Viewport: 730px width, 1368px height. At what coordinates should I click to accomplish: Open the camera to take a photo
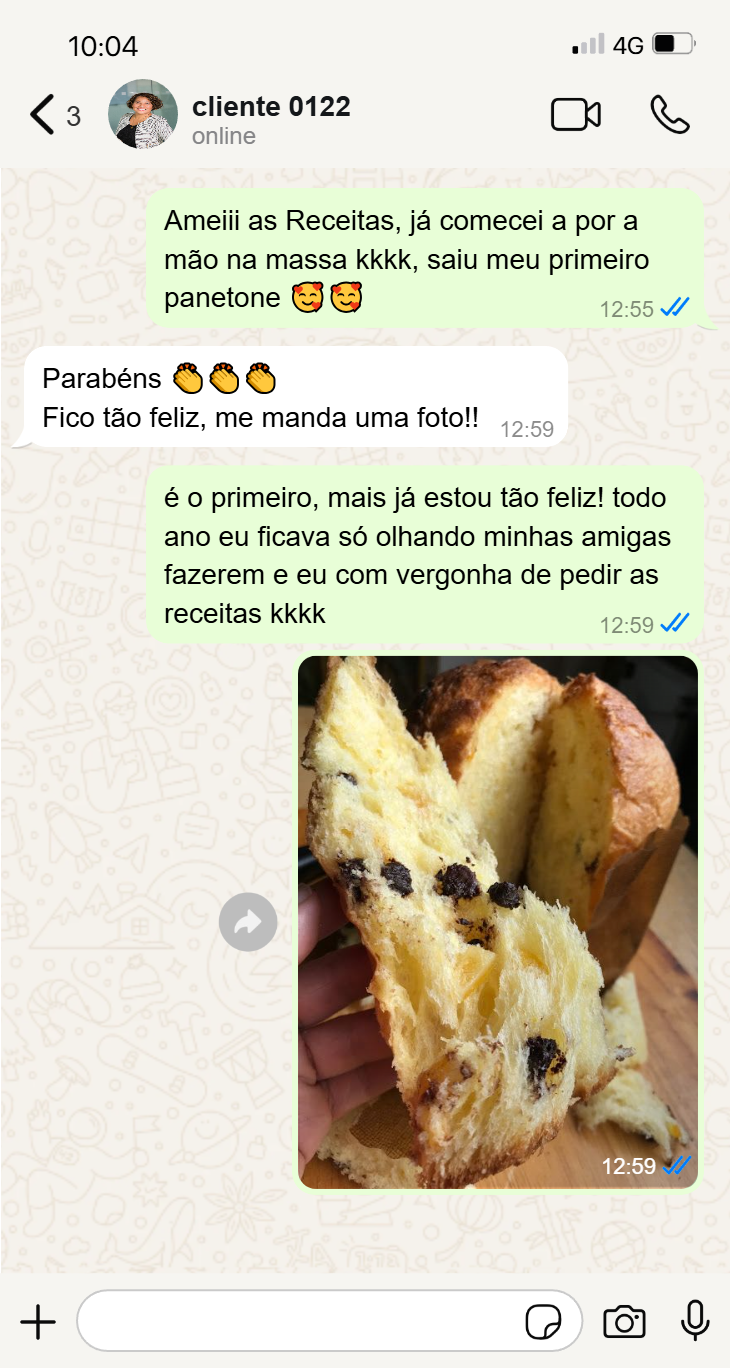click(x=624, y=1322)
